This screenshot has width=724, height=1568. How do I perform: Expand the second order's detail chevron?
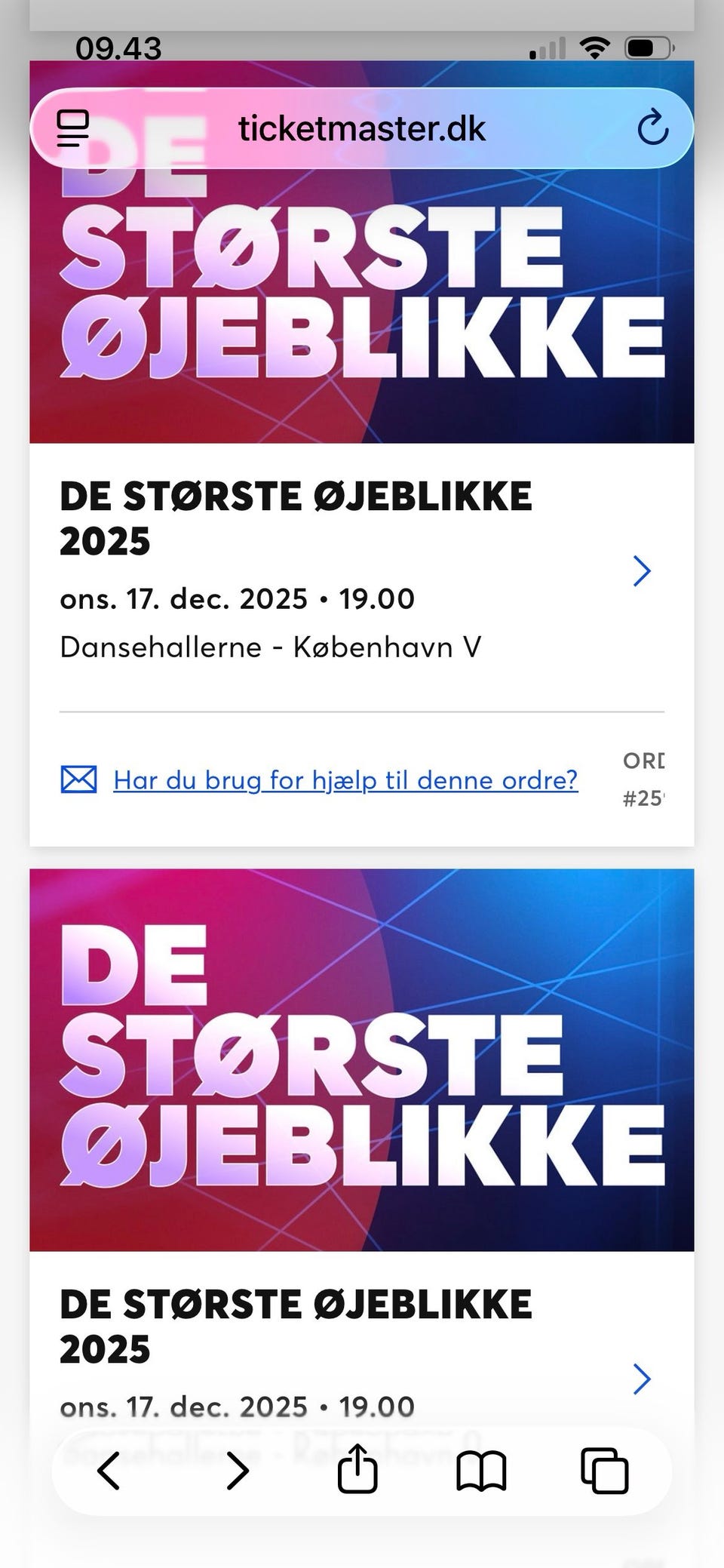coord(642,1379)
